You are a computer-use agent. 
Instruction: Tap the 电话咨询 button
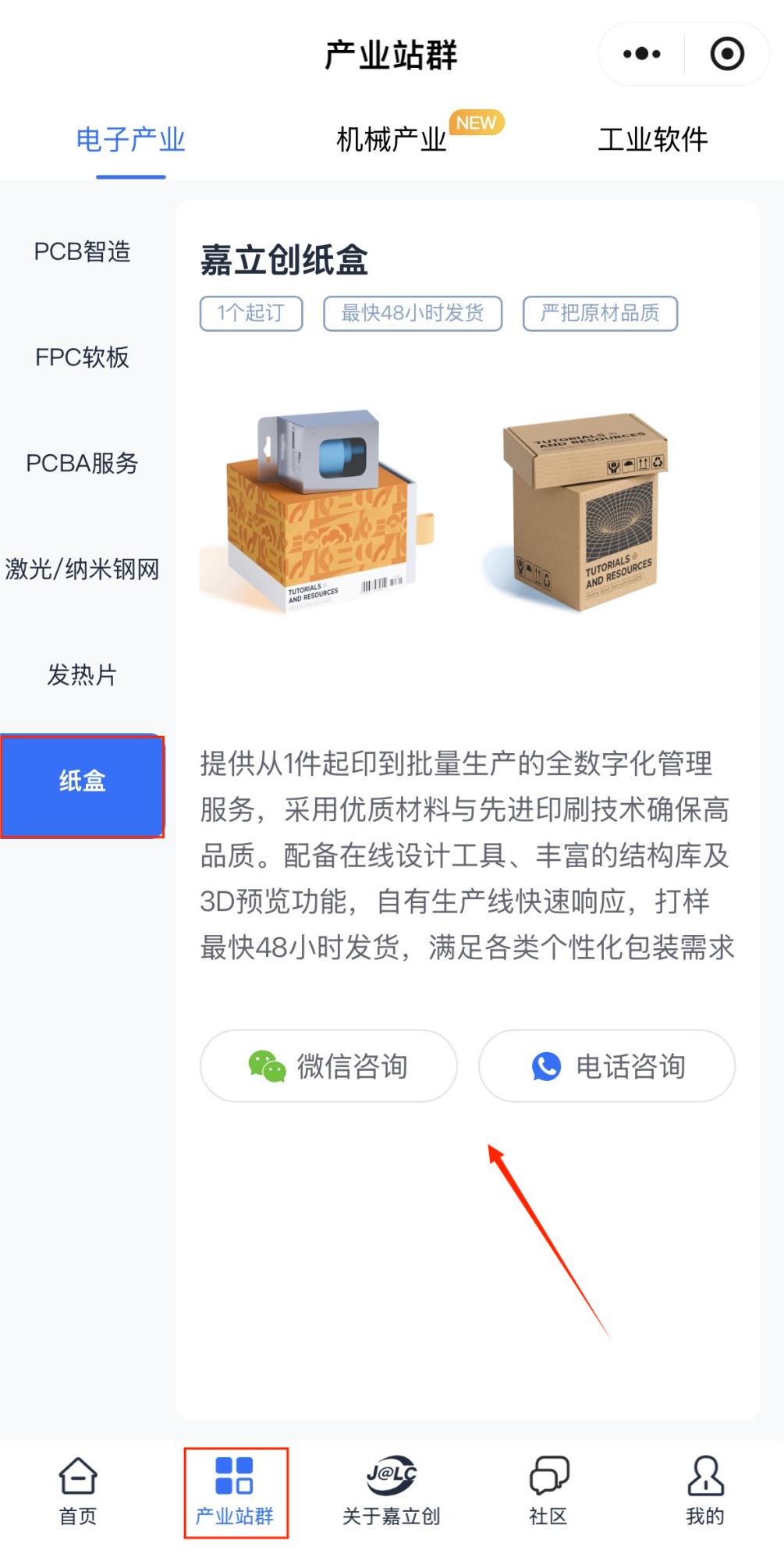click(607, 1066)
